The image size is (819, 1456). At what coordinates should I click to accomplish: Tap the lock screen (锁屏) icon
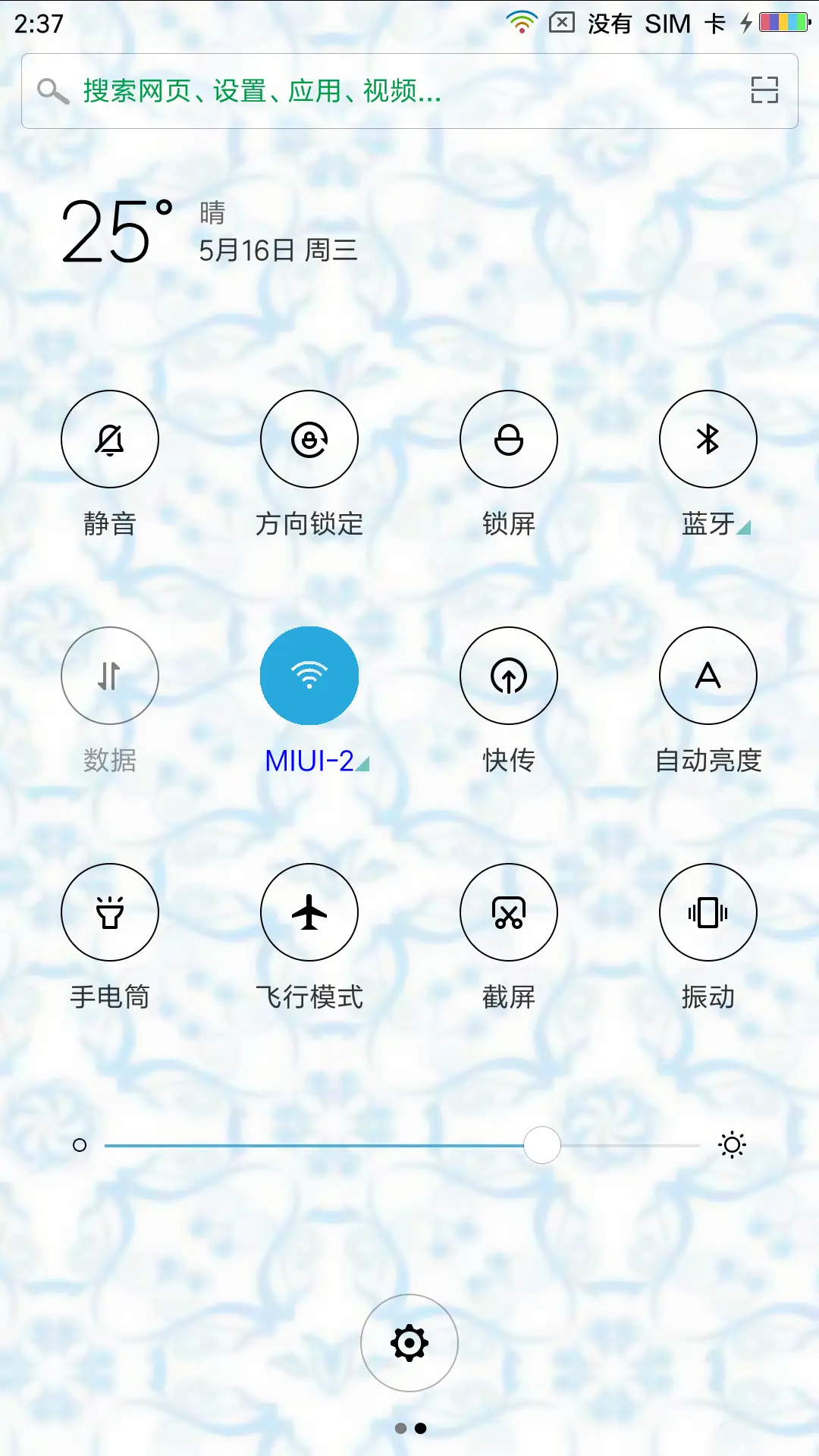(x=509, y=438)
